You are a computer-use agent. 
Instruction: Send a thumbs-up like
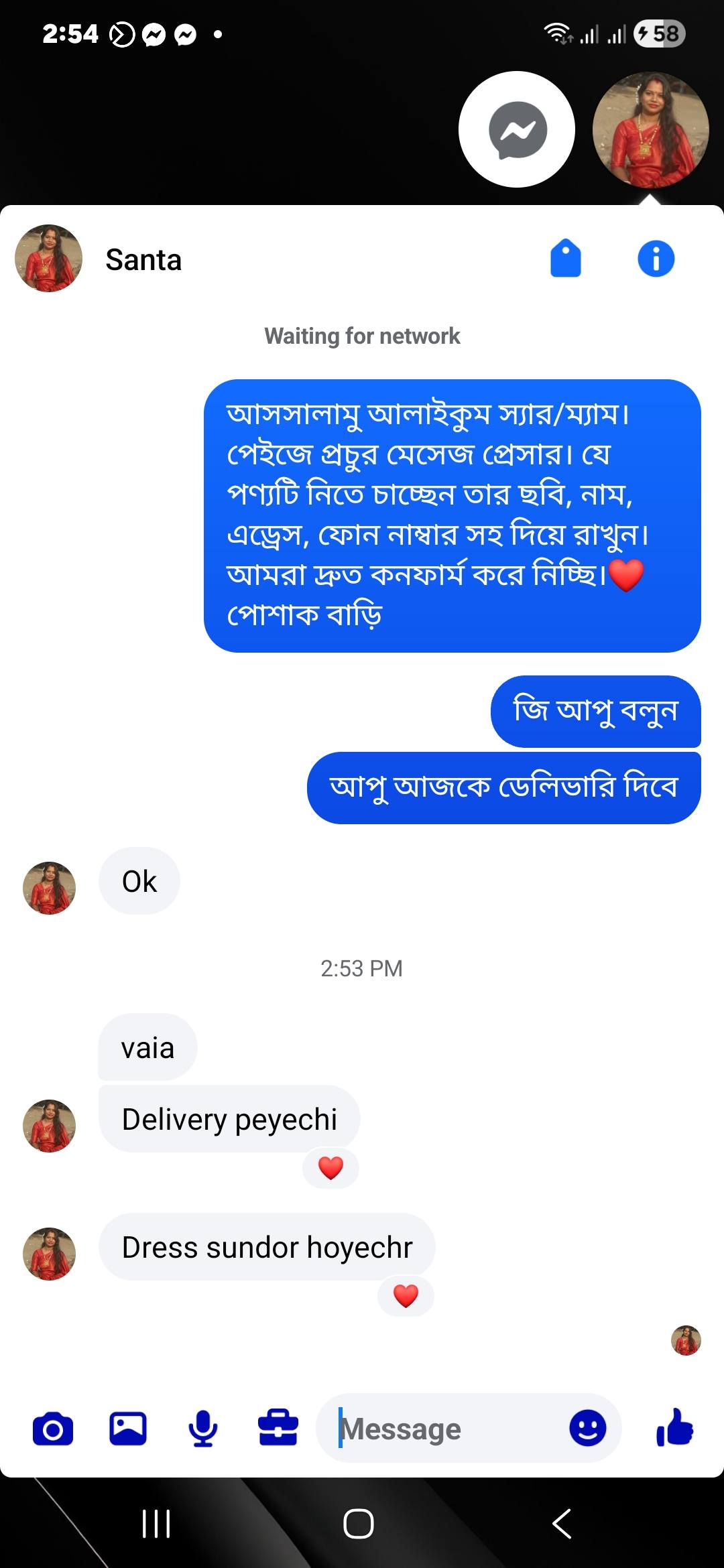[x=675, y=1428]
